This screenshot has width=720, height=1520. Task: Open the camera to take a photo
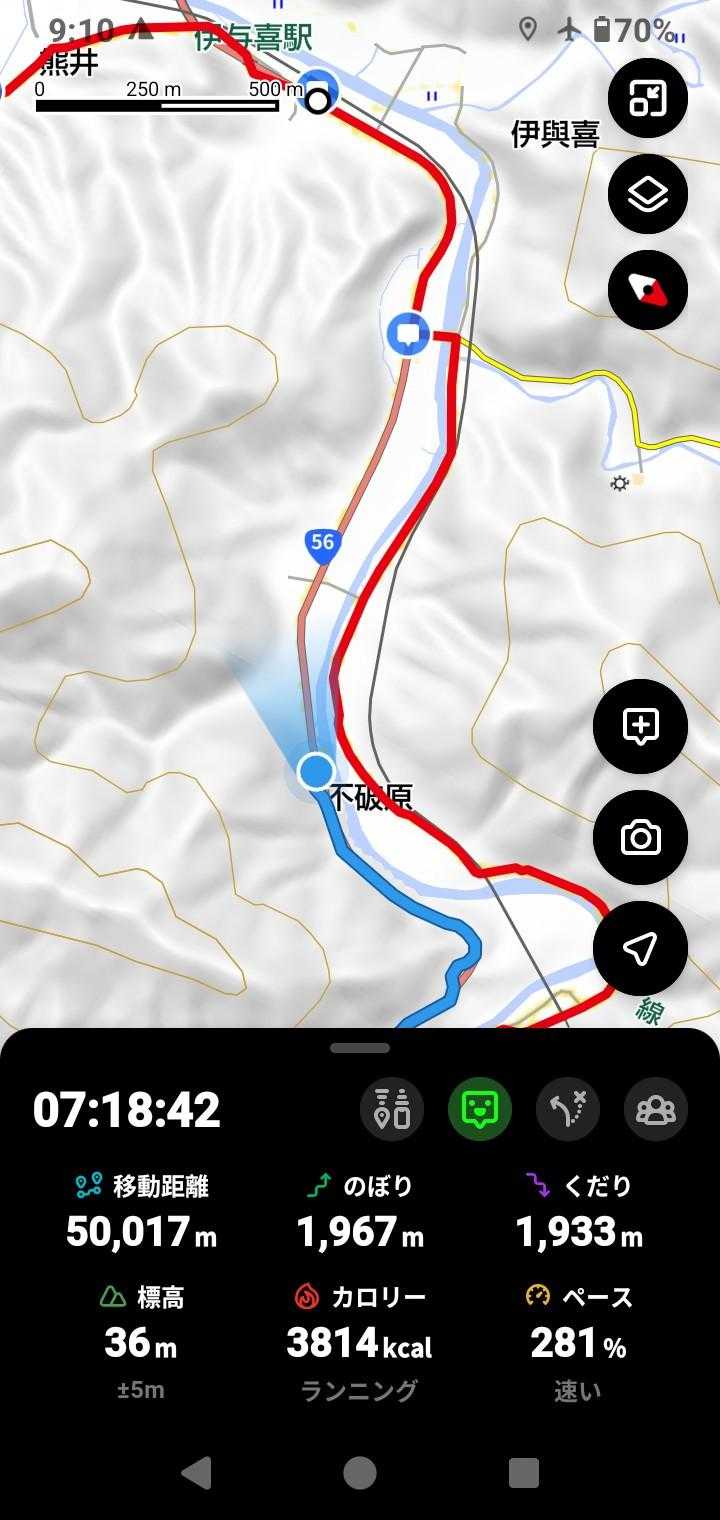640,838
